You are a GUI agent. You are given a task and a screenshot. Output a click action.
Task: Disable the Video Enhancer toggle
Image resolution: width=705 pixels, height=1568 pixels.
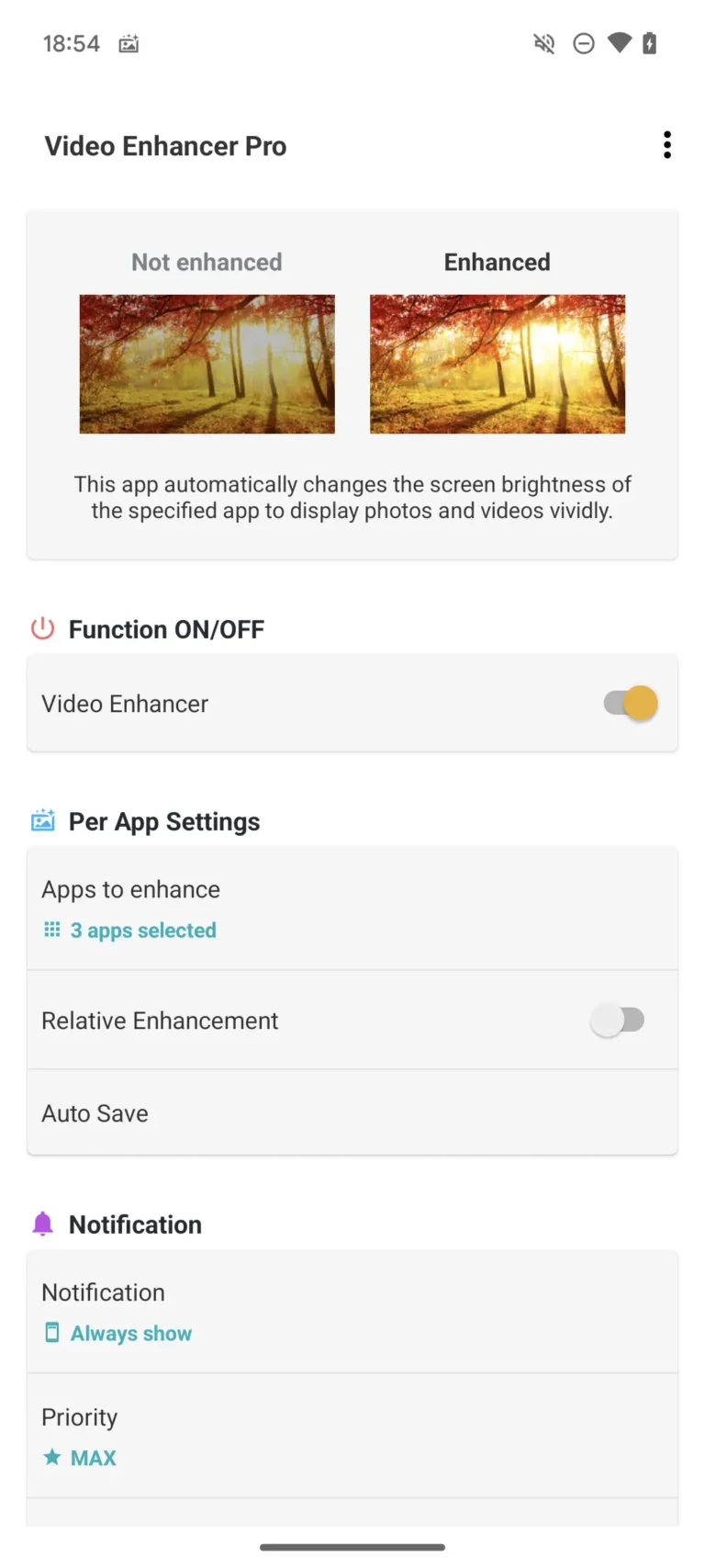(x=628, y=703)
